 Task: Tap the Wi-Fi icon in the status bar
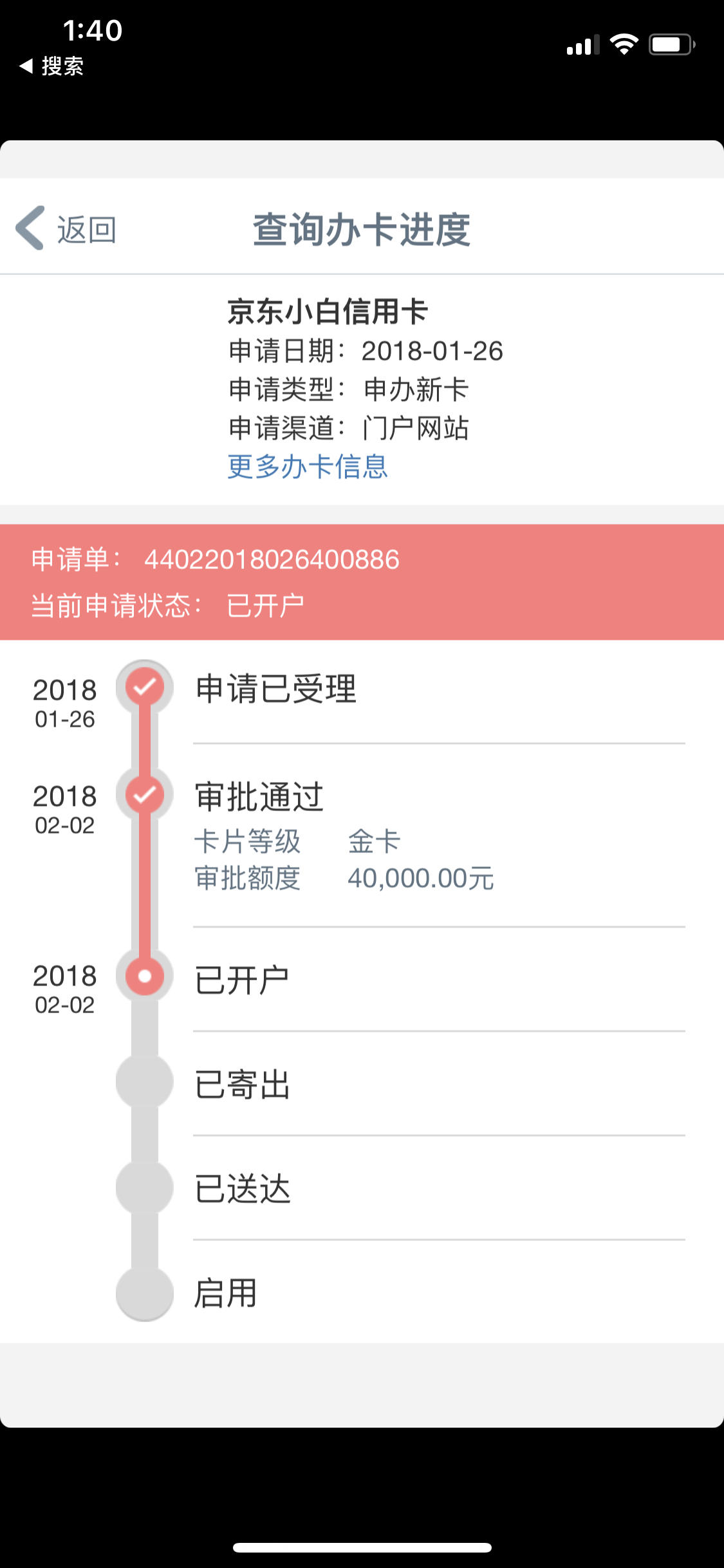point(623,44)
